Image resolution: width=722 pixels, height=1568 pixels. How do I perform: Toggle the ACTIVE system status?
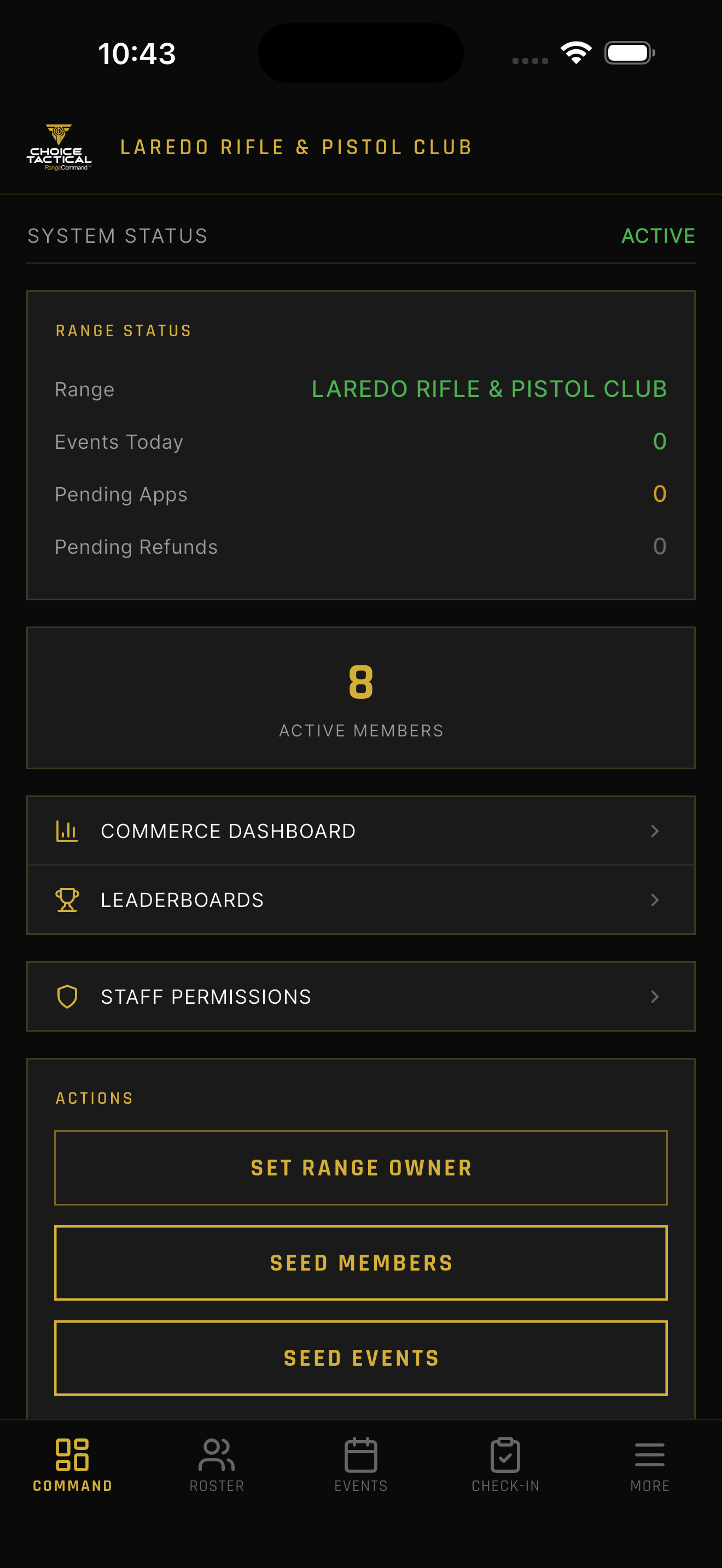657,236
